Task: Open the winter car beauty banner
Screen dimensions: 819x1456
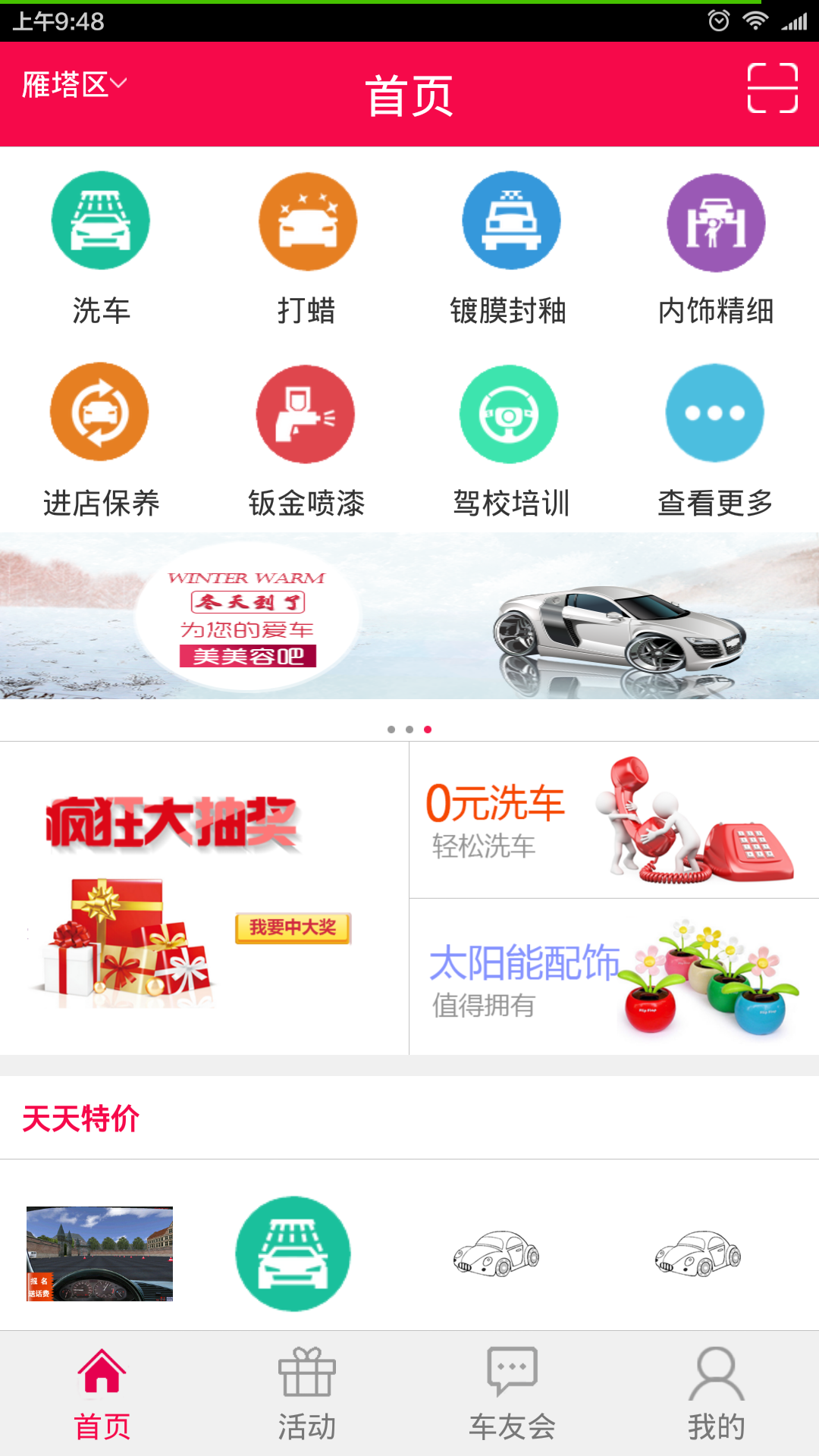Action: click(x=409, y=616)
